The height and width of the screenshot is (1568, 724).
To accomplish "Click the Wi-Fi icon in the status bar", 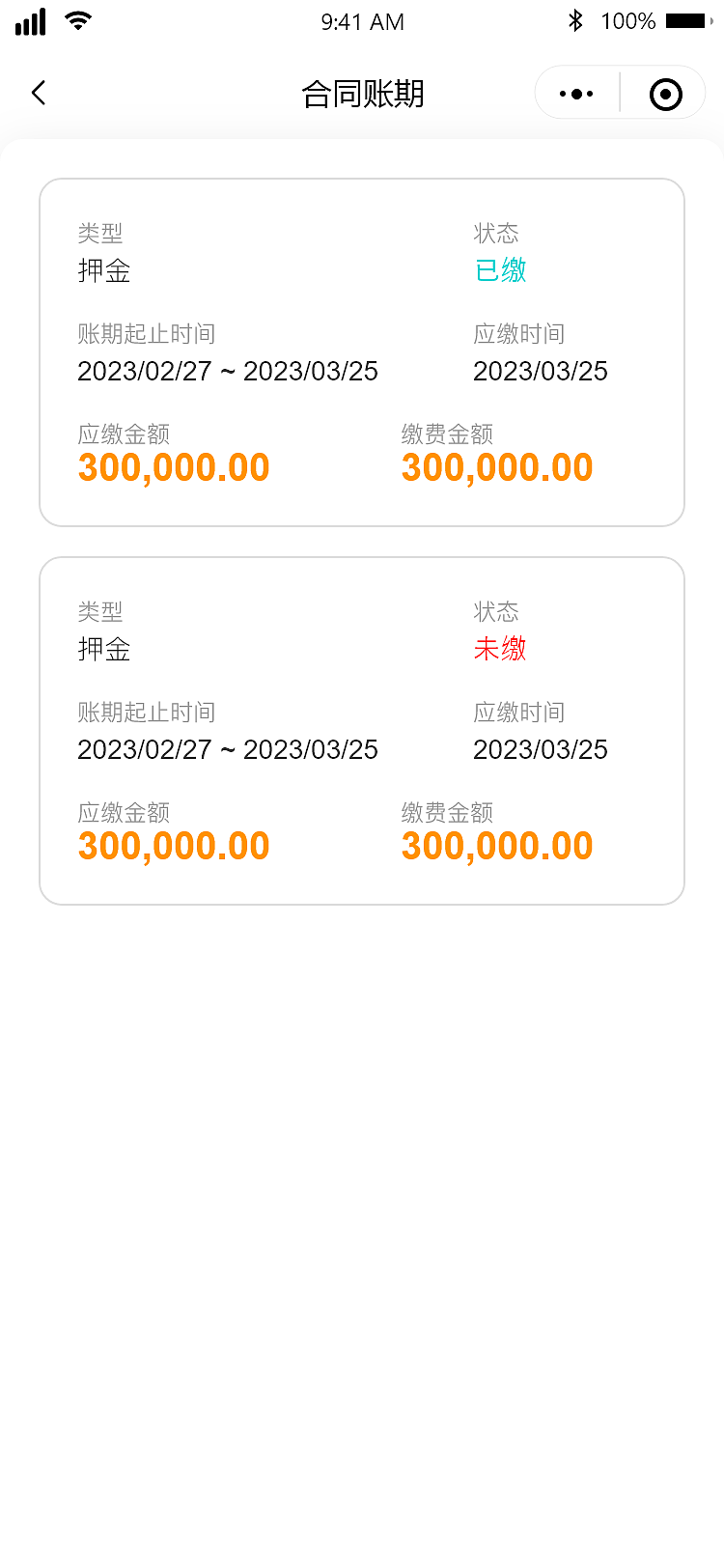I will [x=77, y=20].
